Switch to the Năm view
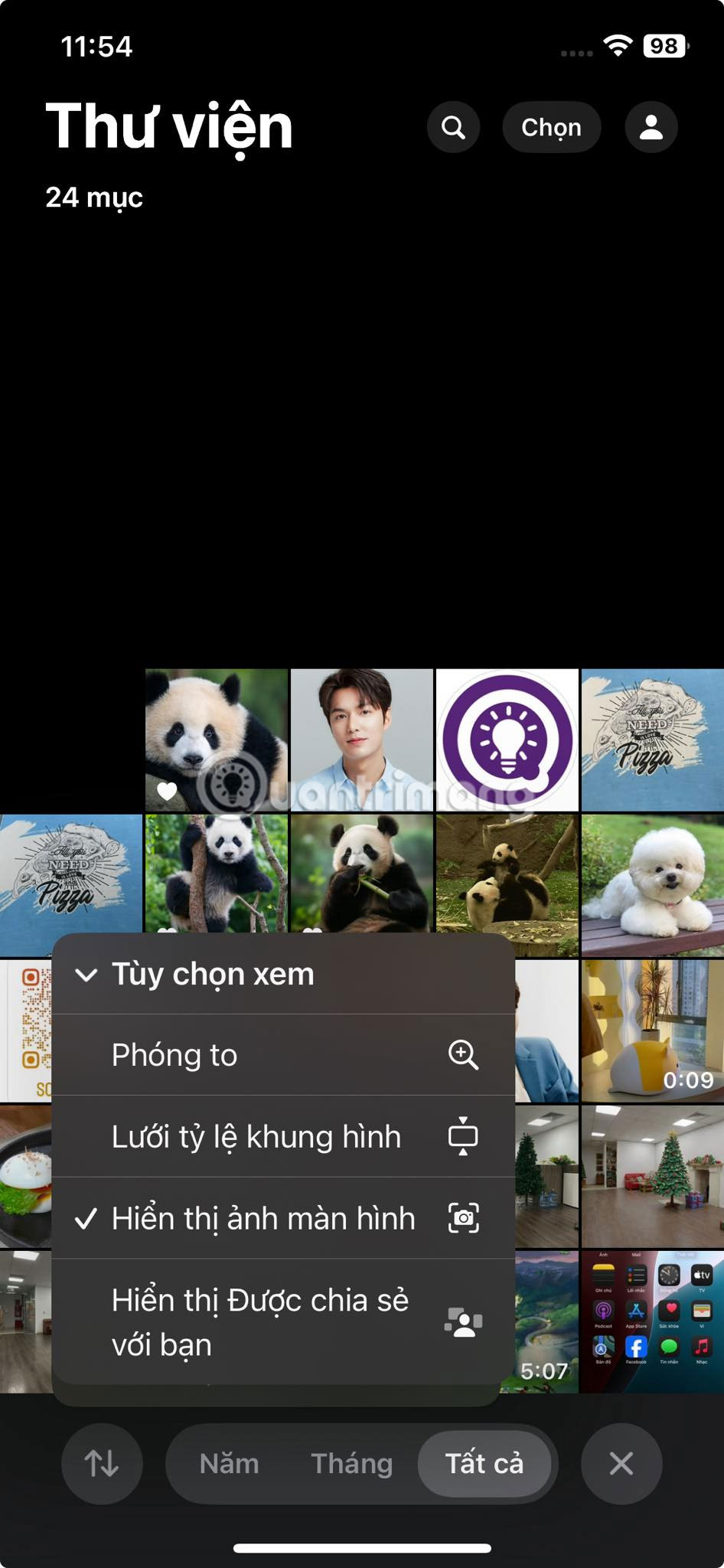 pos(229,1464)
